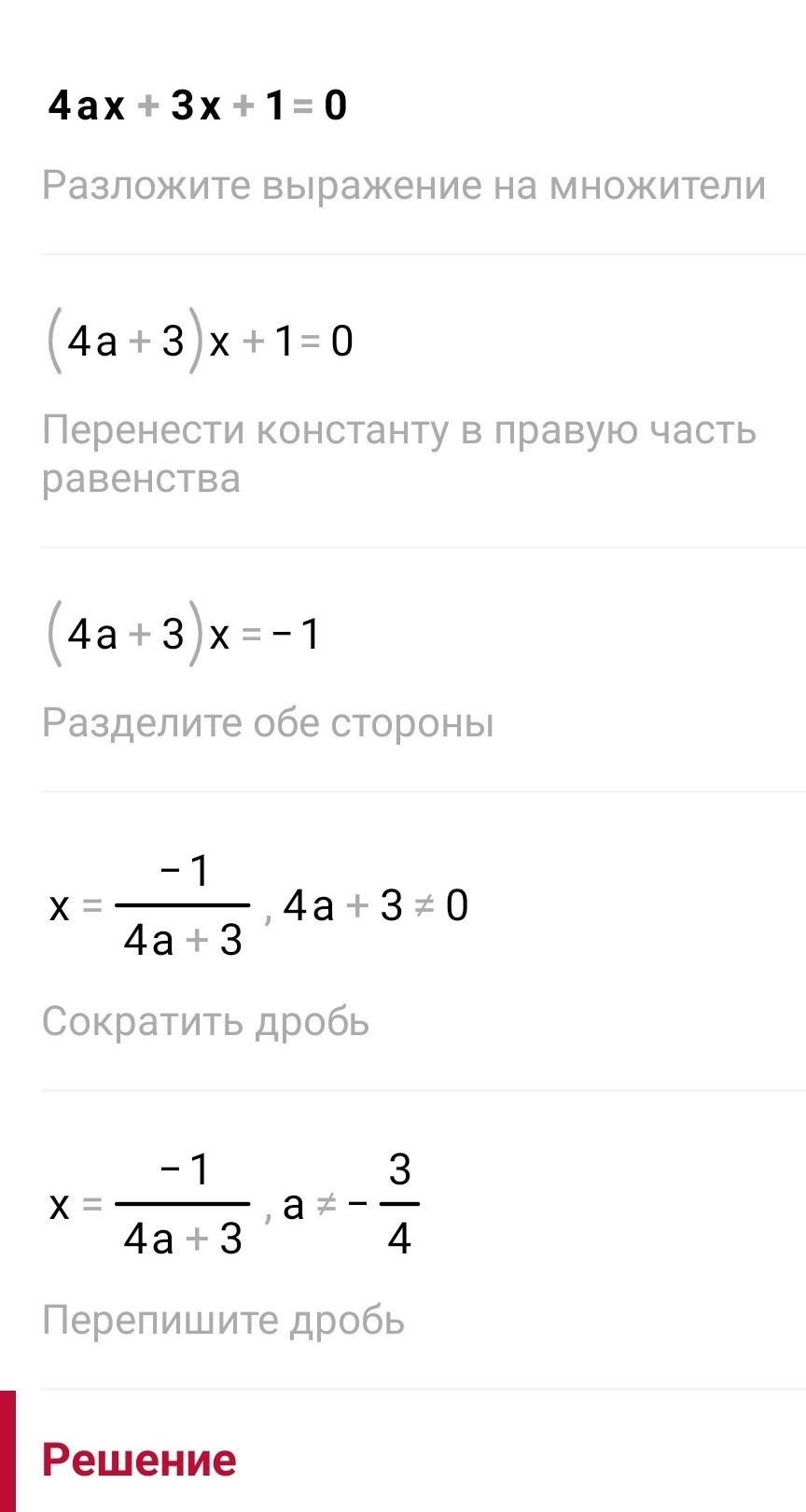Open the 'Разделите обе стороны' step
Image resolution: width=806 pixels, height=1512 pixels.
[268, 723]
